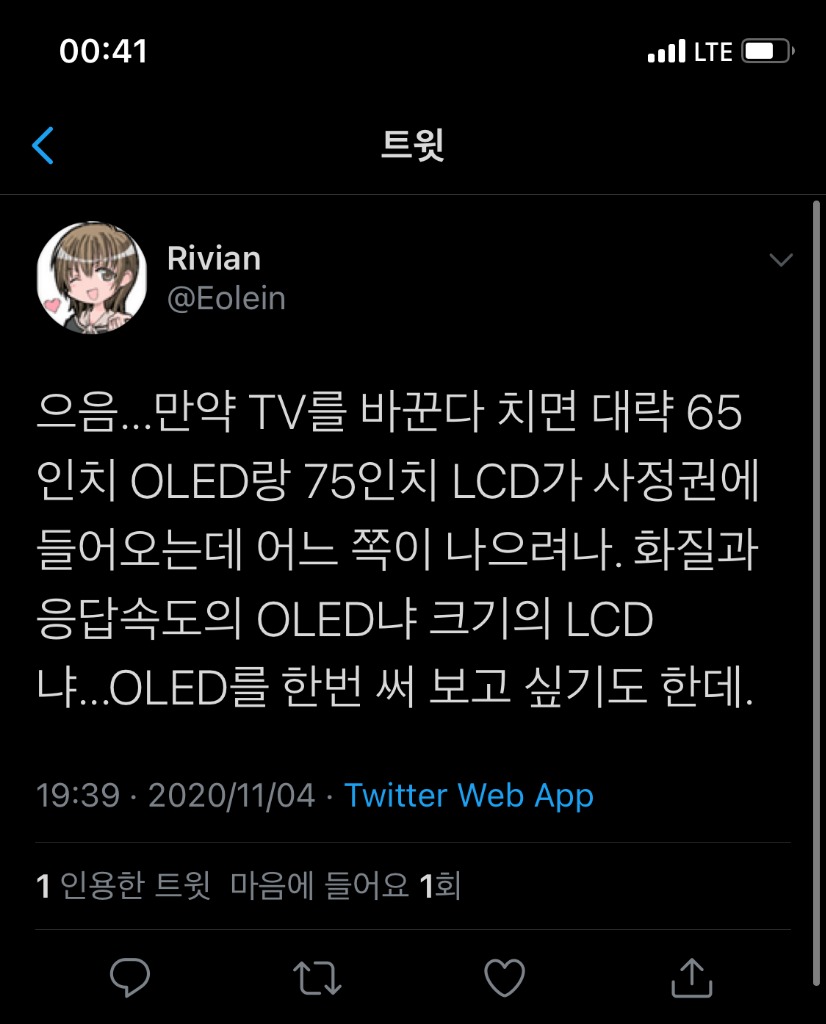Like this tweet with the heart
826x1024 pixels.
[x=504, y=977]
